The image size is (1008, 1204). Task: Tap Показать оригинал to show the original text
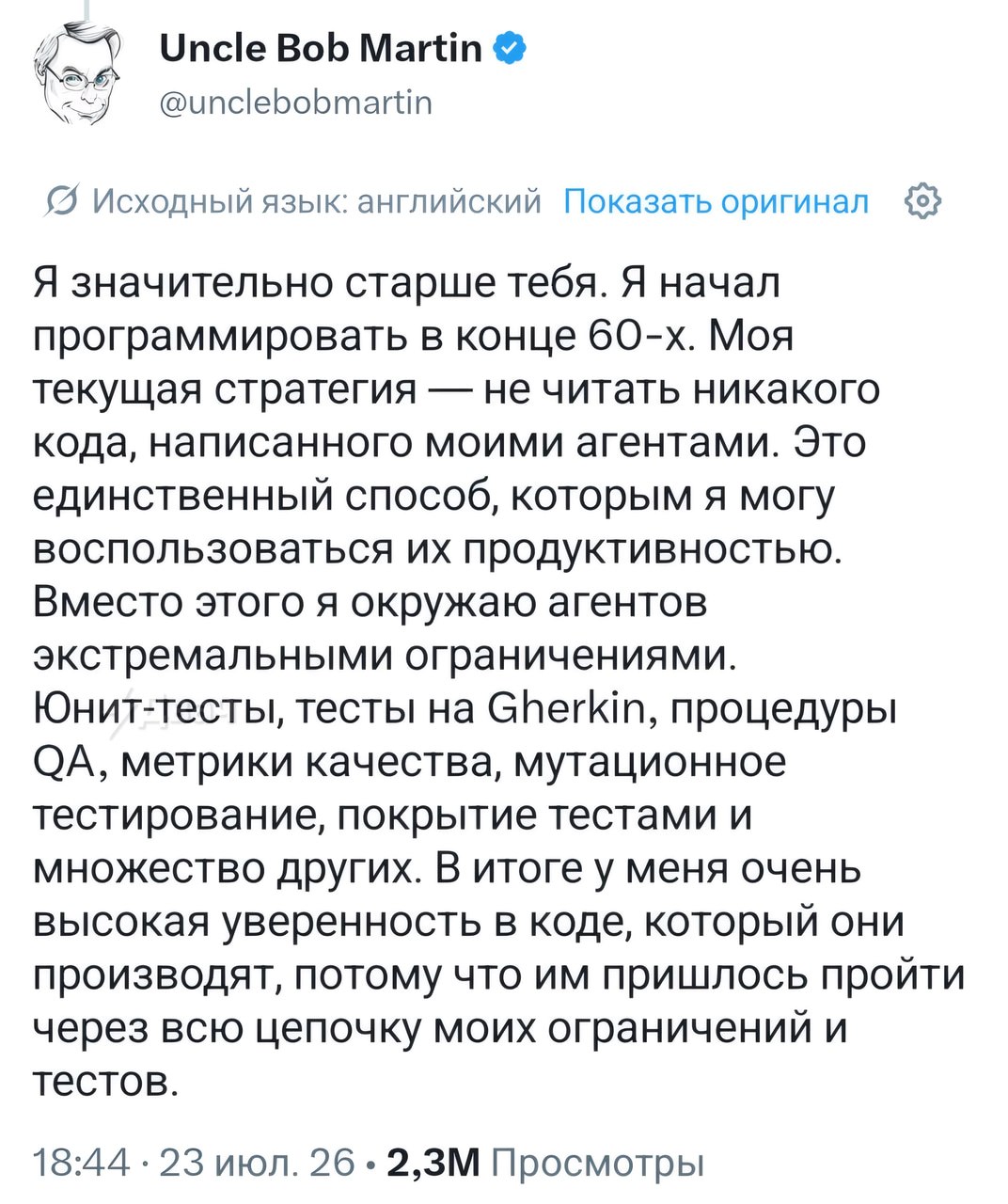716,201
